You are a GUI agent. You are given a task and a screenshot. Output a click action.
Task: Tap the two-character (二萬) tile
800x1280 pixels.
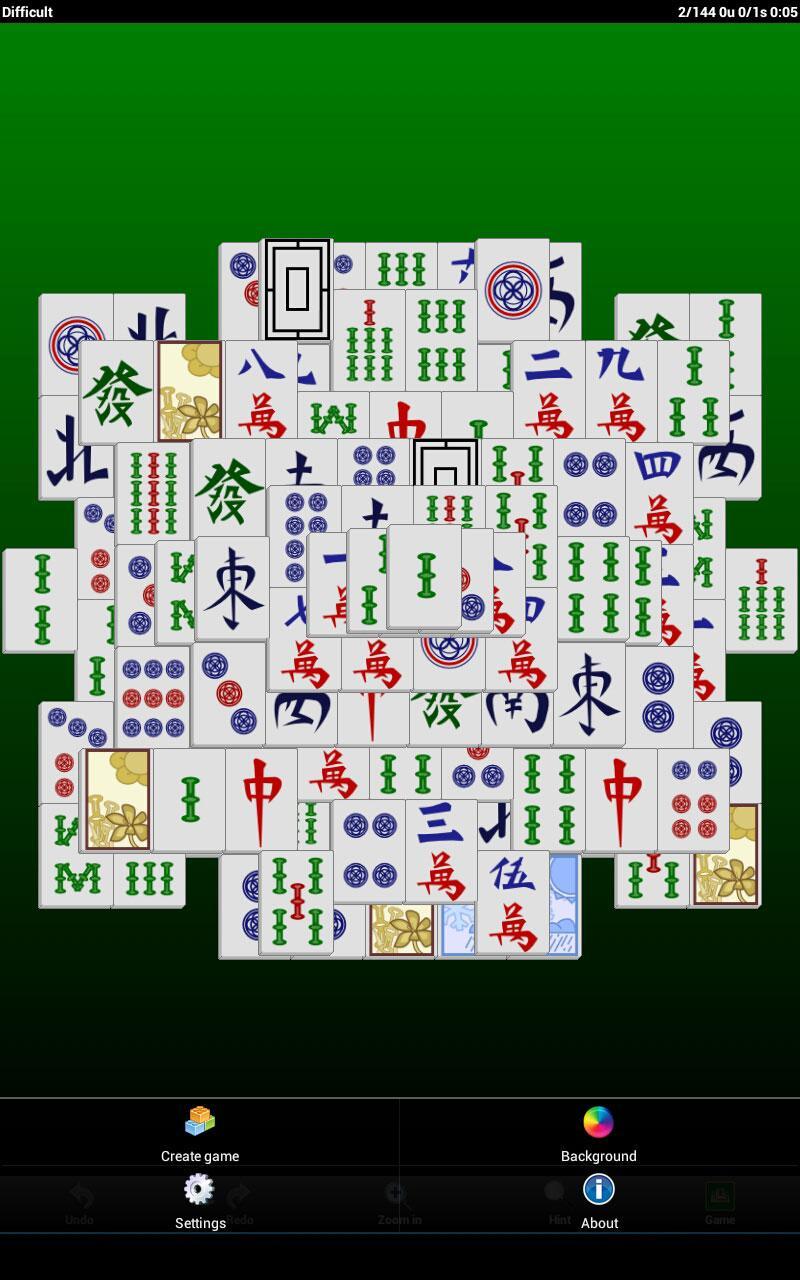click(548, 390)
